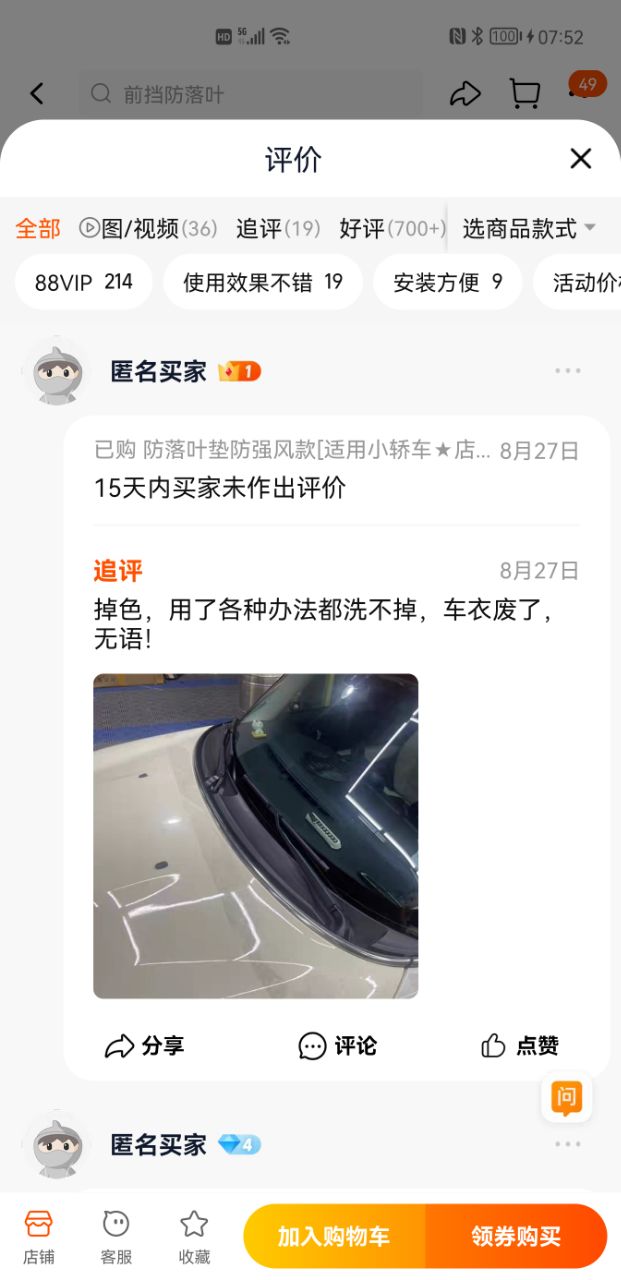The width and height of the screenshot is (621, 1280).
Task: Filter by 好评 reviews
Action: [392, 228]
